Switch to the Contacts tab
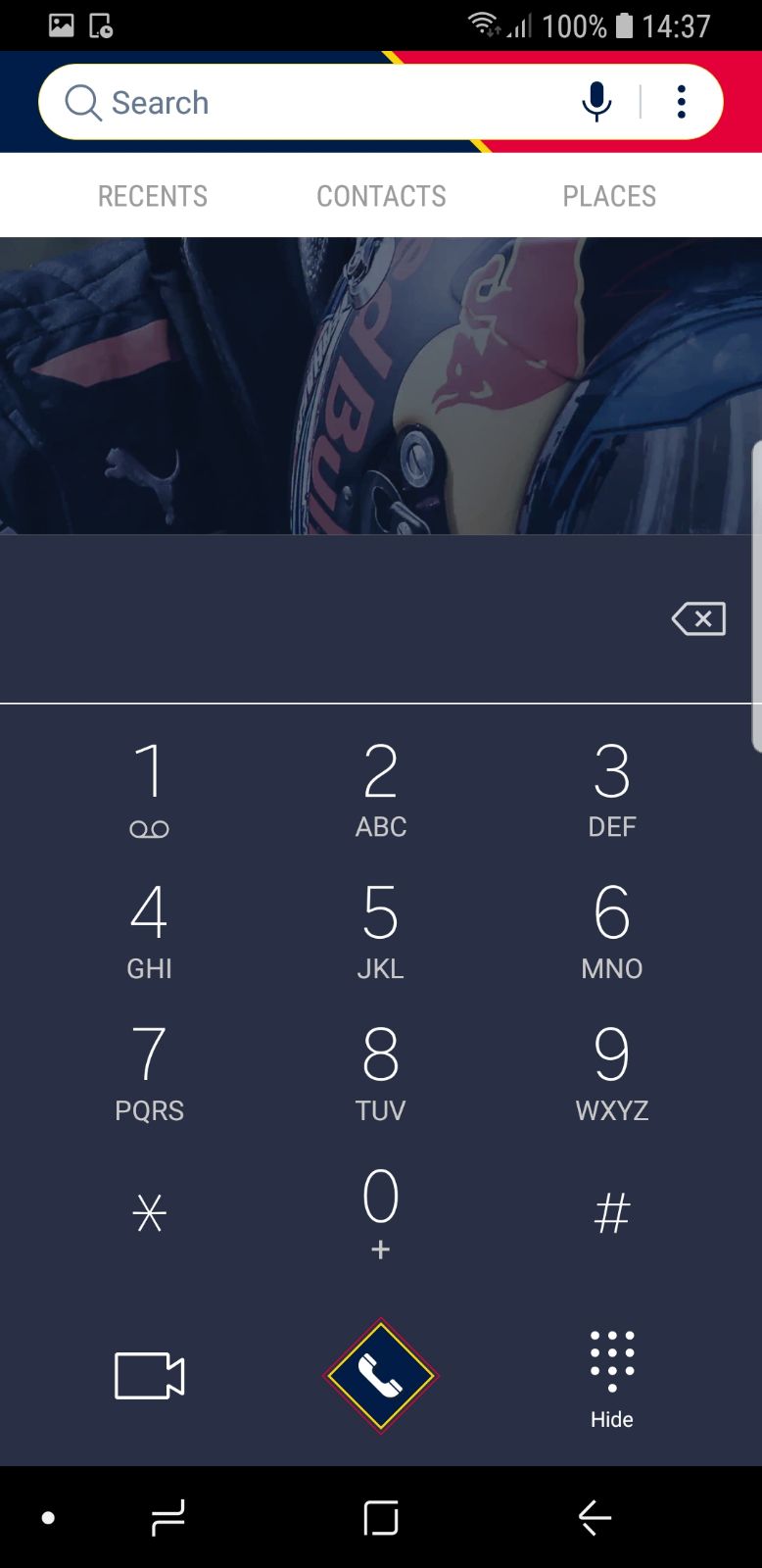762x1568 pixels. point(381,196)
